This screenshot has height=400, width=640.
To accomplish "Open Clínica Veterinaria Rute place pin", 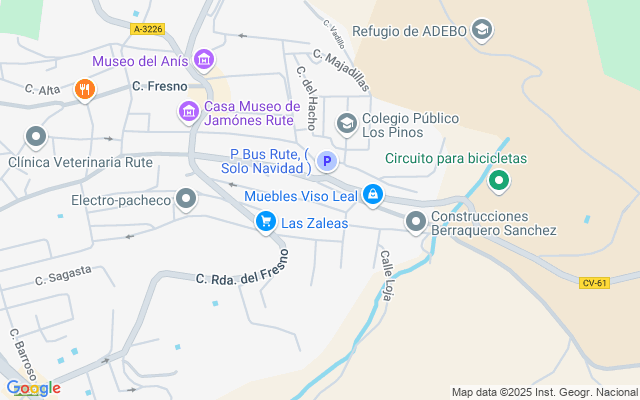I will point(37,136).
